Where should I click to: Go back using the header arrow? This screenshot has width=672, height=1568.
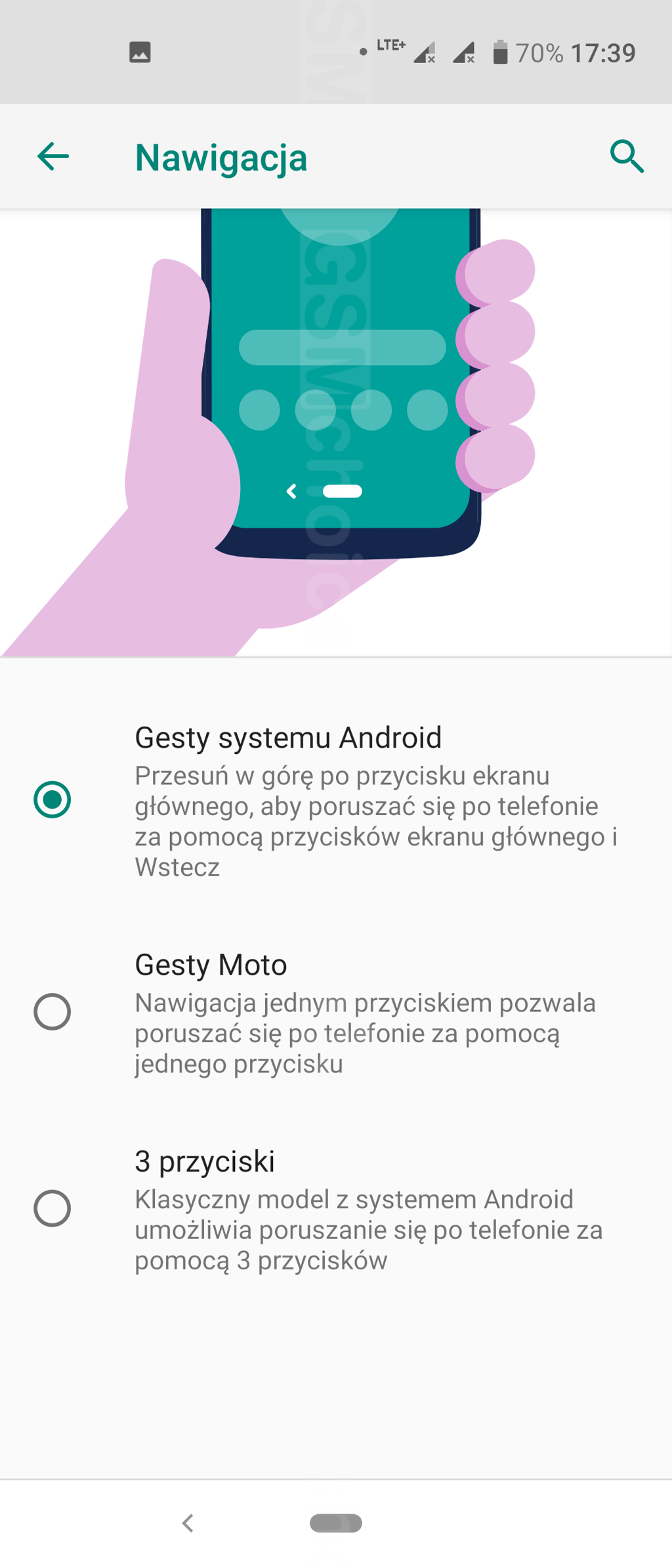[x=53, y=157]
